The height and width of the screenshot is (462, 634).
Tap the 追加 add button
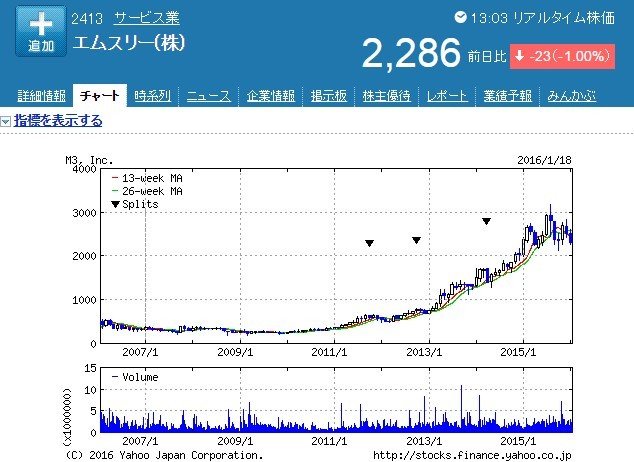37,34
